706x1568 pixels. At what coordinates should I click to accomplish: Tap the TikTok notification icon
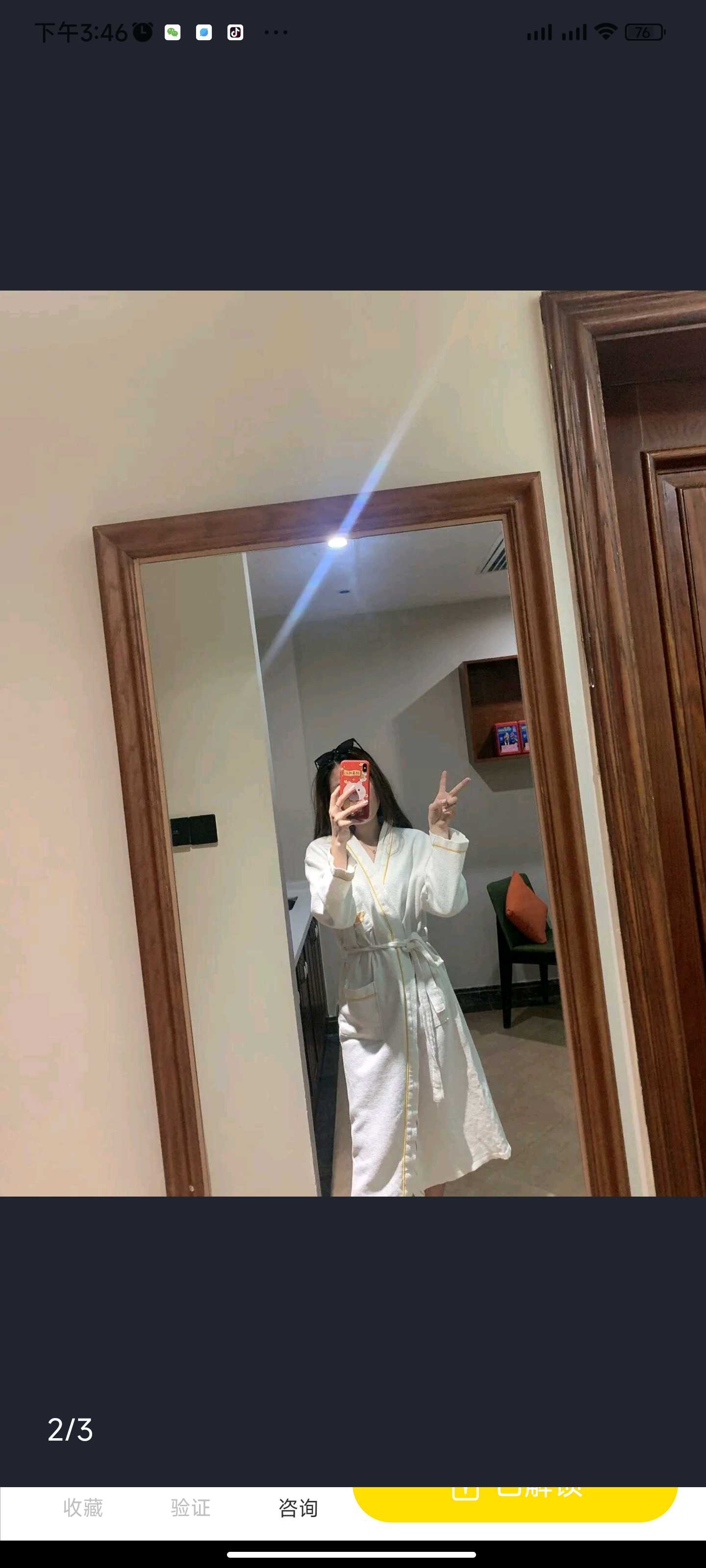point(235,32)
